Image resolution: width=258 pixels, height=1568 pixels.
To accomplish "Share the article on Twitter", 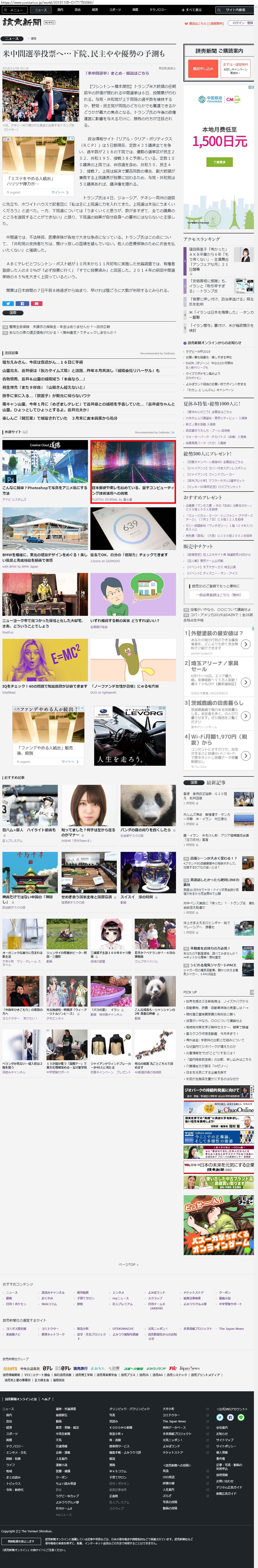I will coord(8,303).
